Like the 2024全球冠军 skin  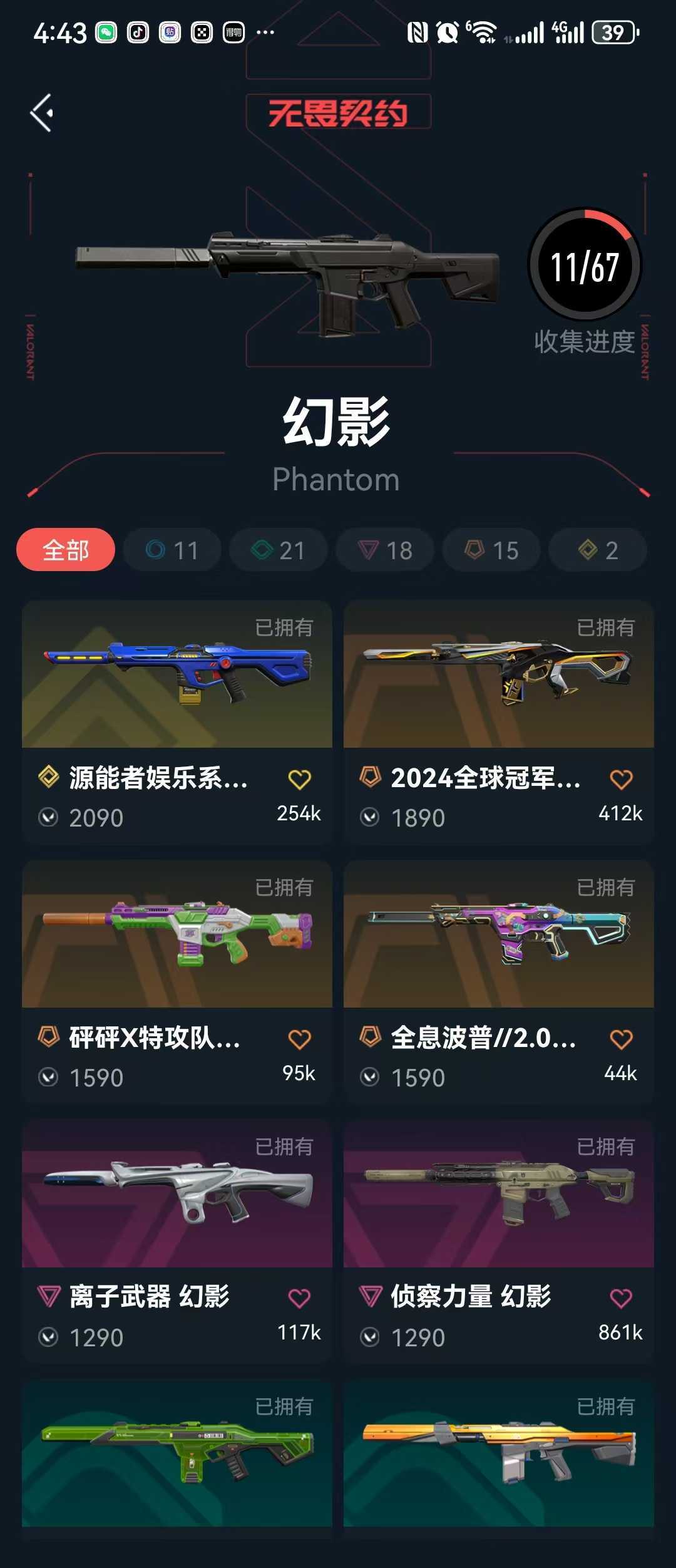[621, 780]
